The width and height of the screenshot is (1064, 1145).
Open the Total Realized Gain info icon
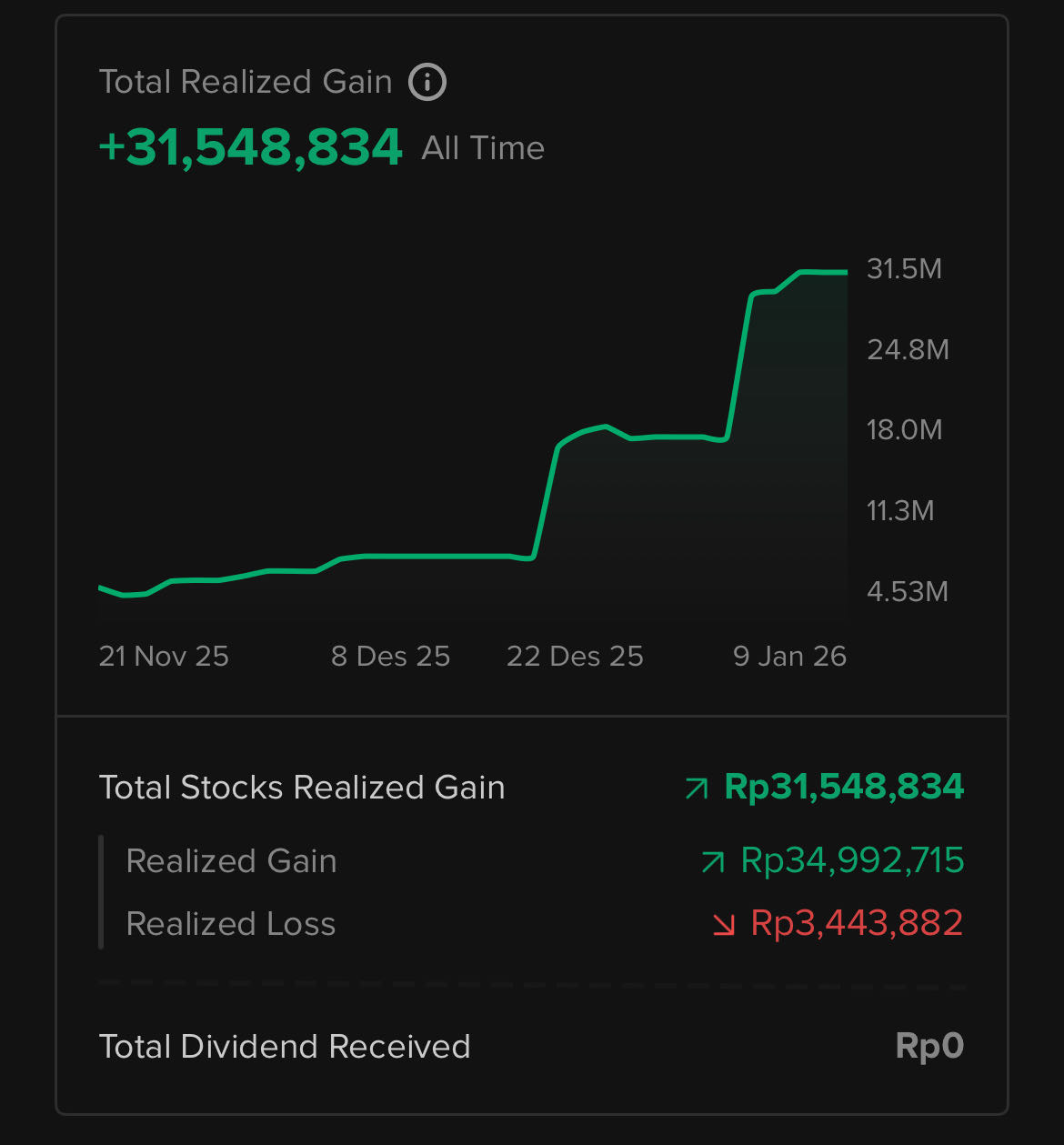coord(427,82)
